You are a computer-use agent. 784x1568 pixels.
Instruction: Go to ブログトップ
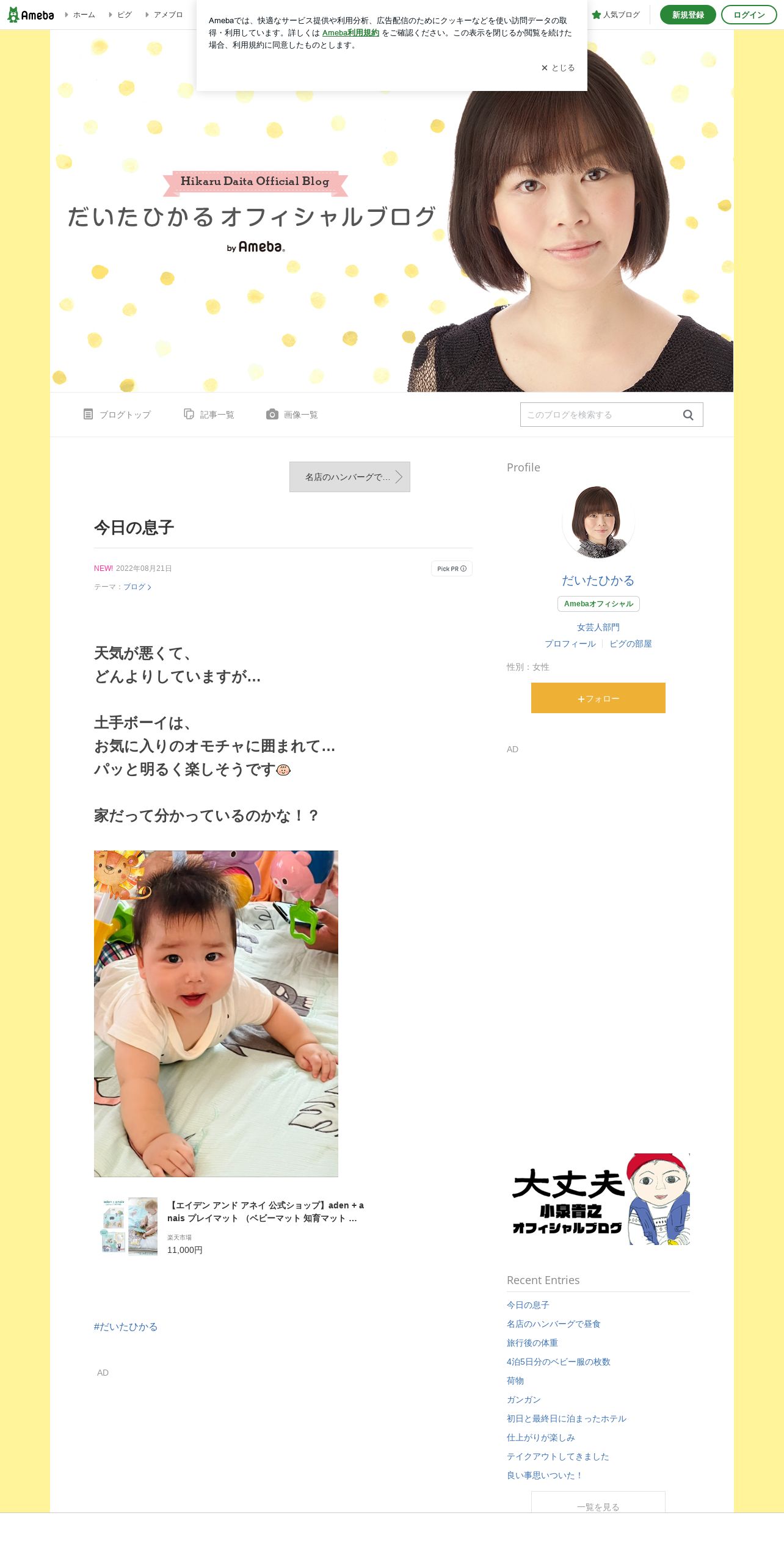coord(117,415)
